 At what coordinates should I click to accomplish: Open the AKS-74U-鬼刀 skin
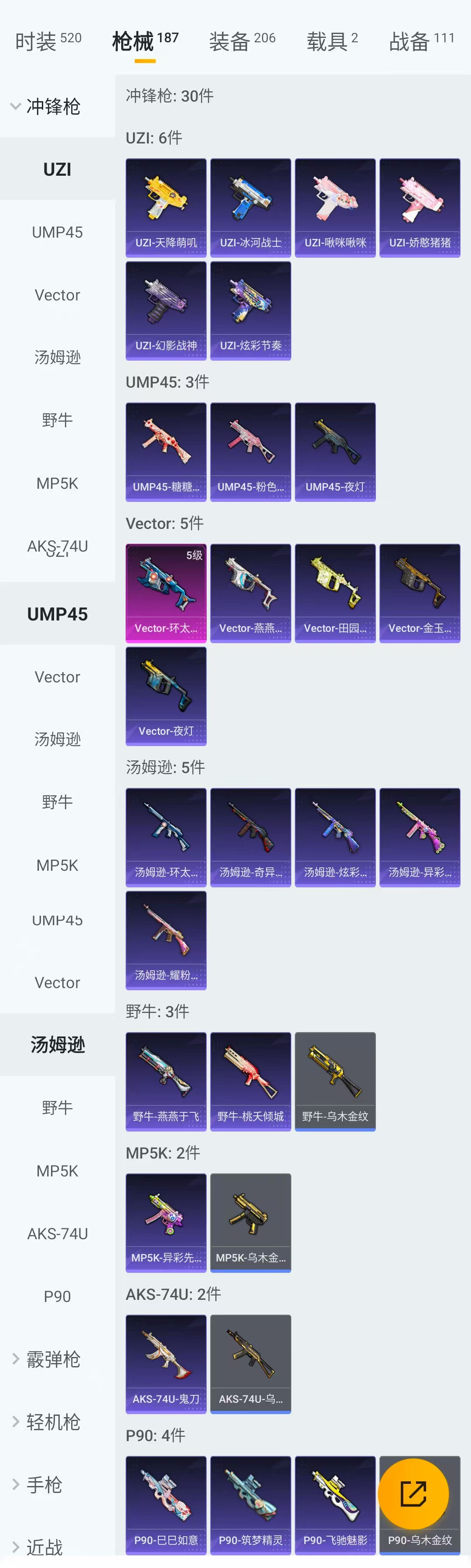(166, 1363)
